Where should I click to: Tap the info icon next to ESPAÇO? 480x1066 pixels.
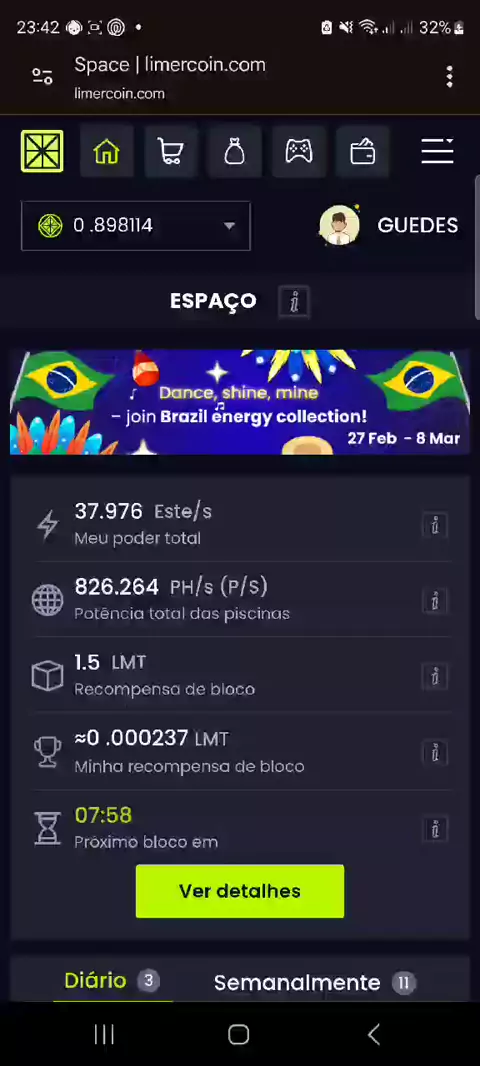pos(294,301)
